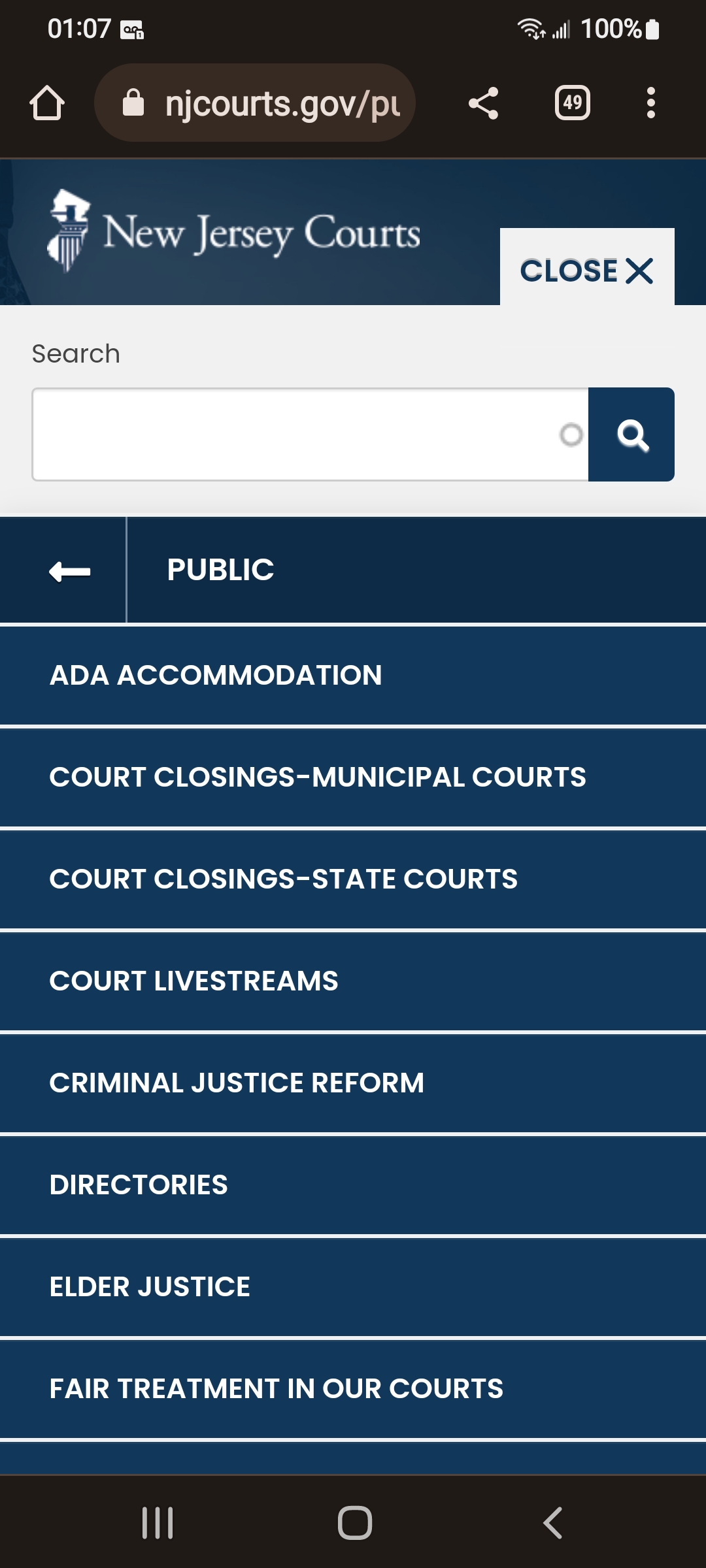
Task: Tap the search text field
Action: click(x=311, y=434)
